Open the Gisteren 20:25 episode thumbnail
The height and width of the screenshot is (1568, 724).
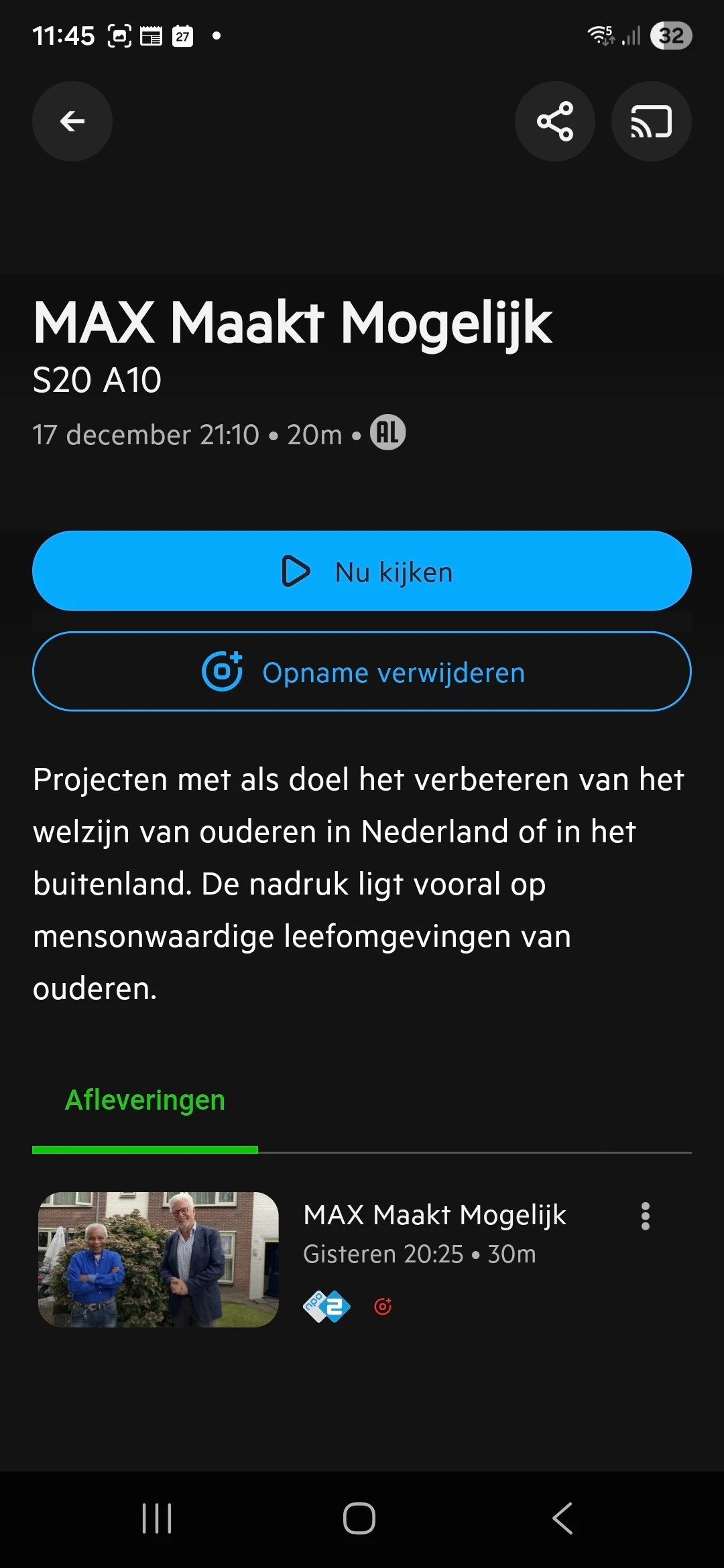click(x=158, y=1260)
